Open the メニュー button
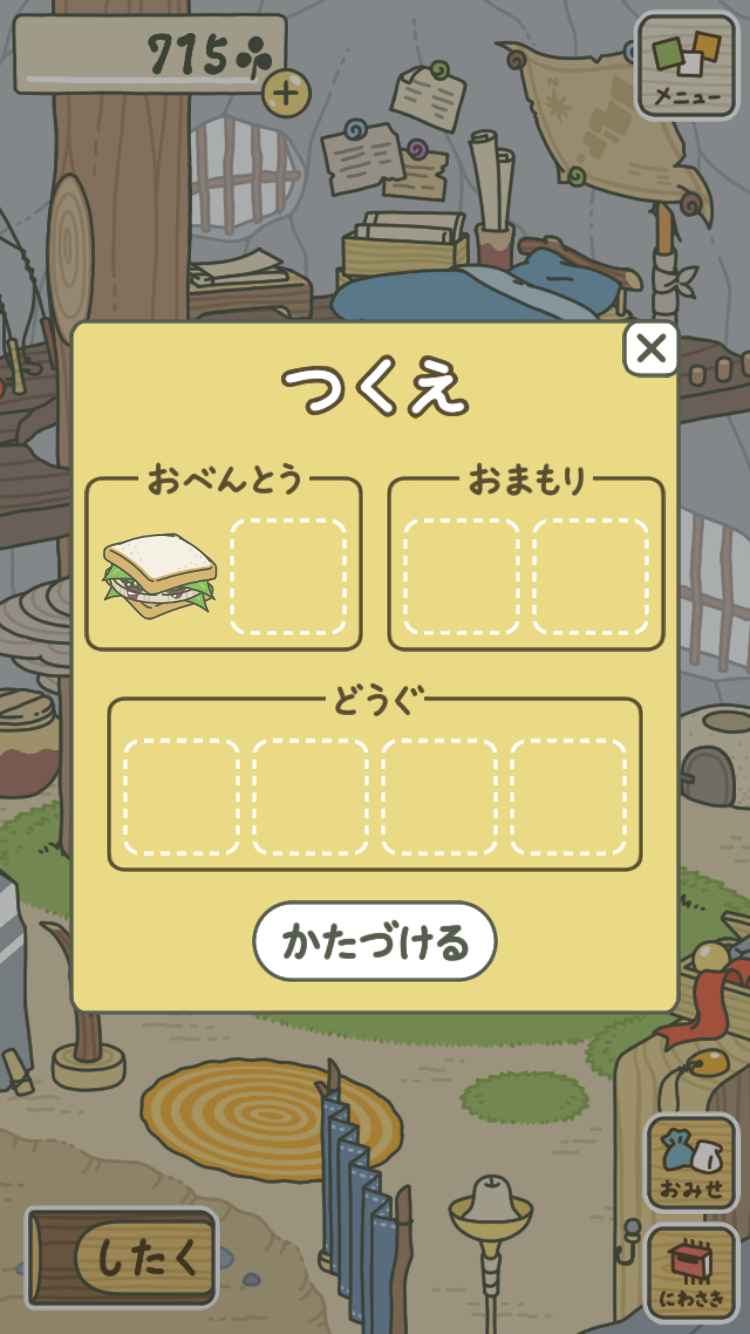The image size is (750, 1334). click(686, 67)
